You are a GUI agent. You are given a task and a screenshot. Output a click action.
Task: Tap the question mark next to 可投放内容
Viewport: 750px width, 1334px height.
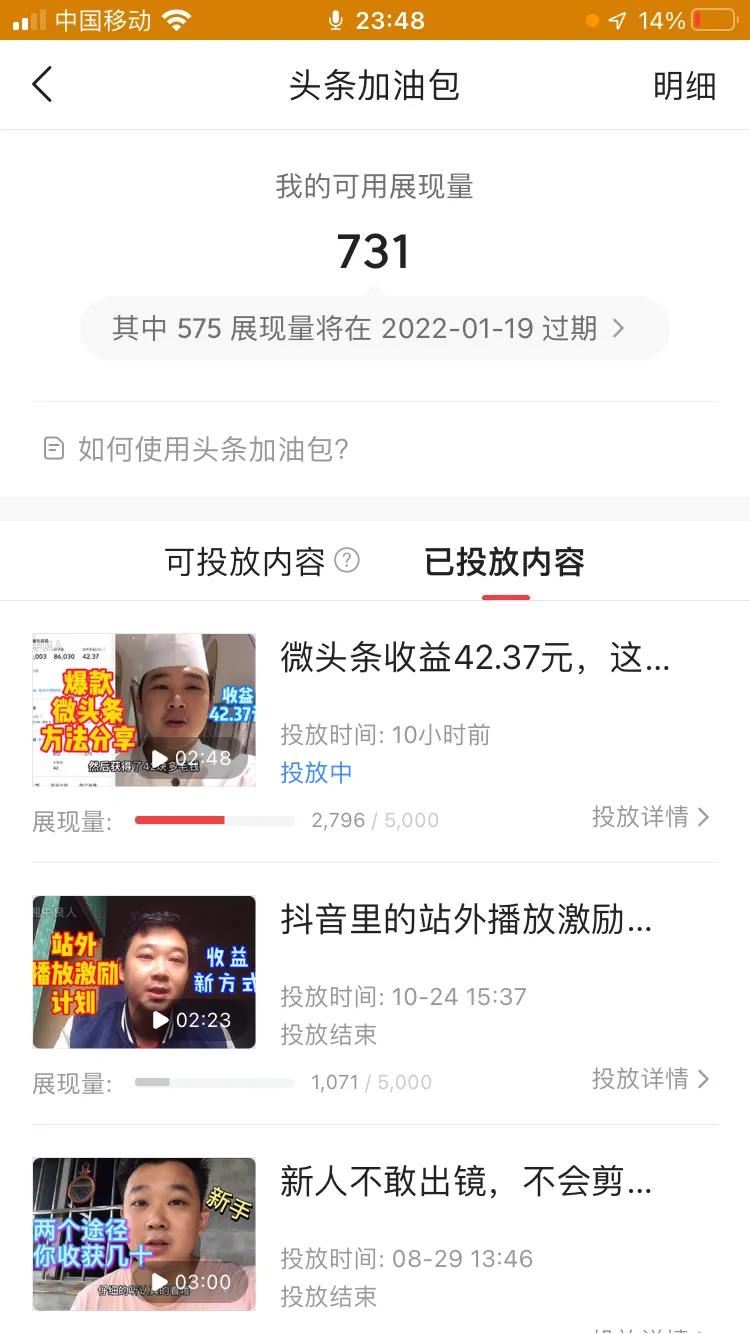(x=347, y=561)
